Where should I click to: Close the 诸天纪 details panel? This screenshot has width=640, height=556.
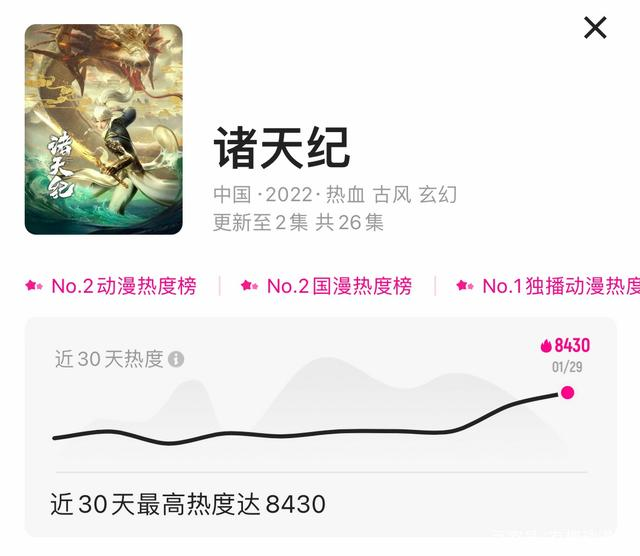pyautogui.click(x=595, y=28)
